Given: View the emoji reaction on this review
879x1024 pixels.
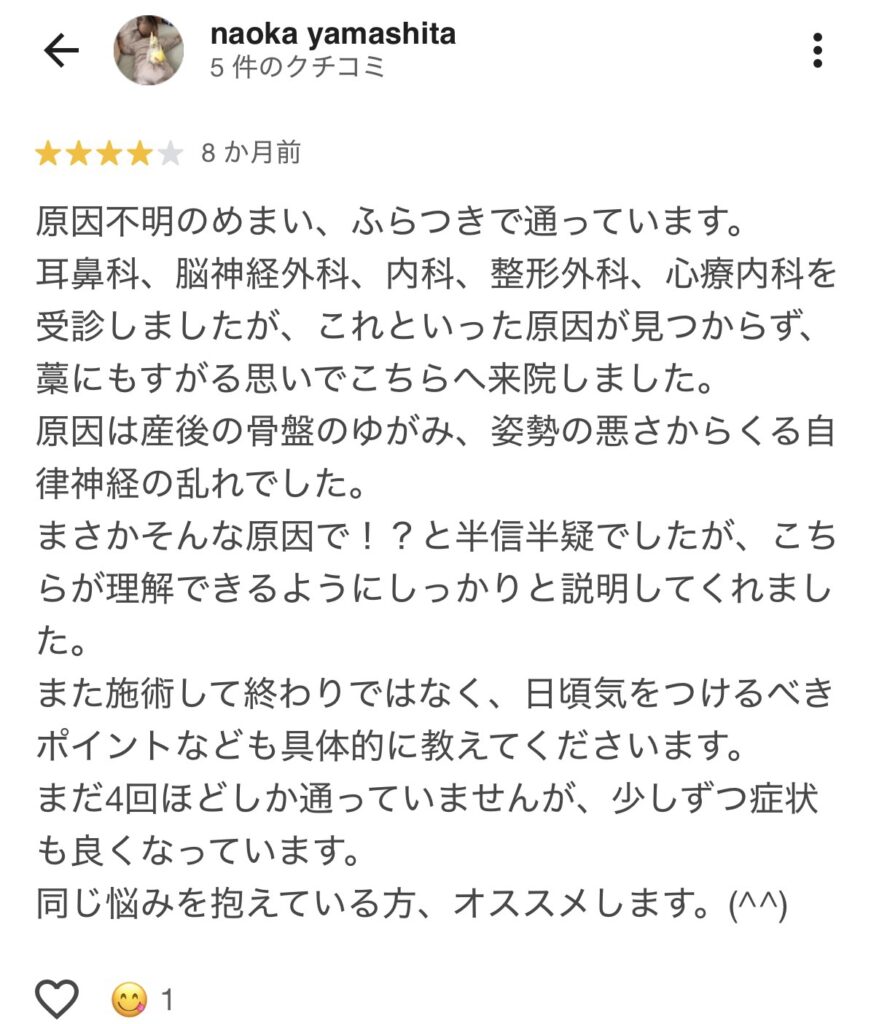Looking at the screenshot, I should 130,998.
